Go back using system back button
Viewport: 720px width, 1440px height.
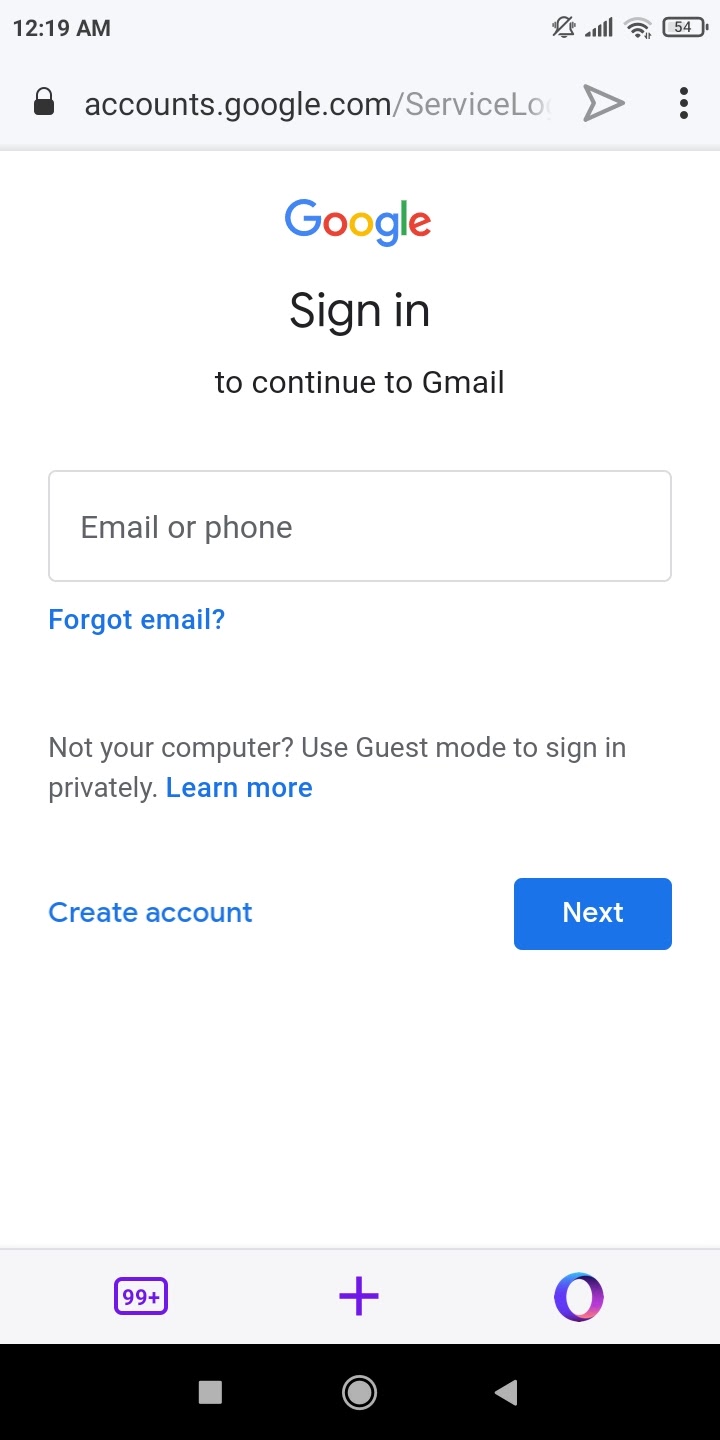point(507,1392)
